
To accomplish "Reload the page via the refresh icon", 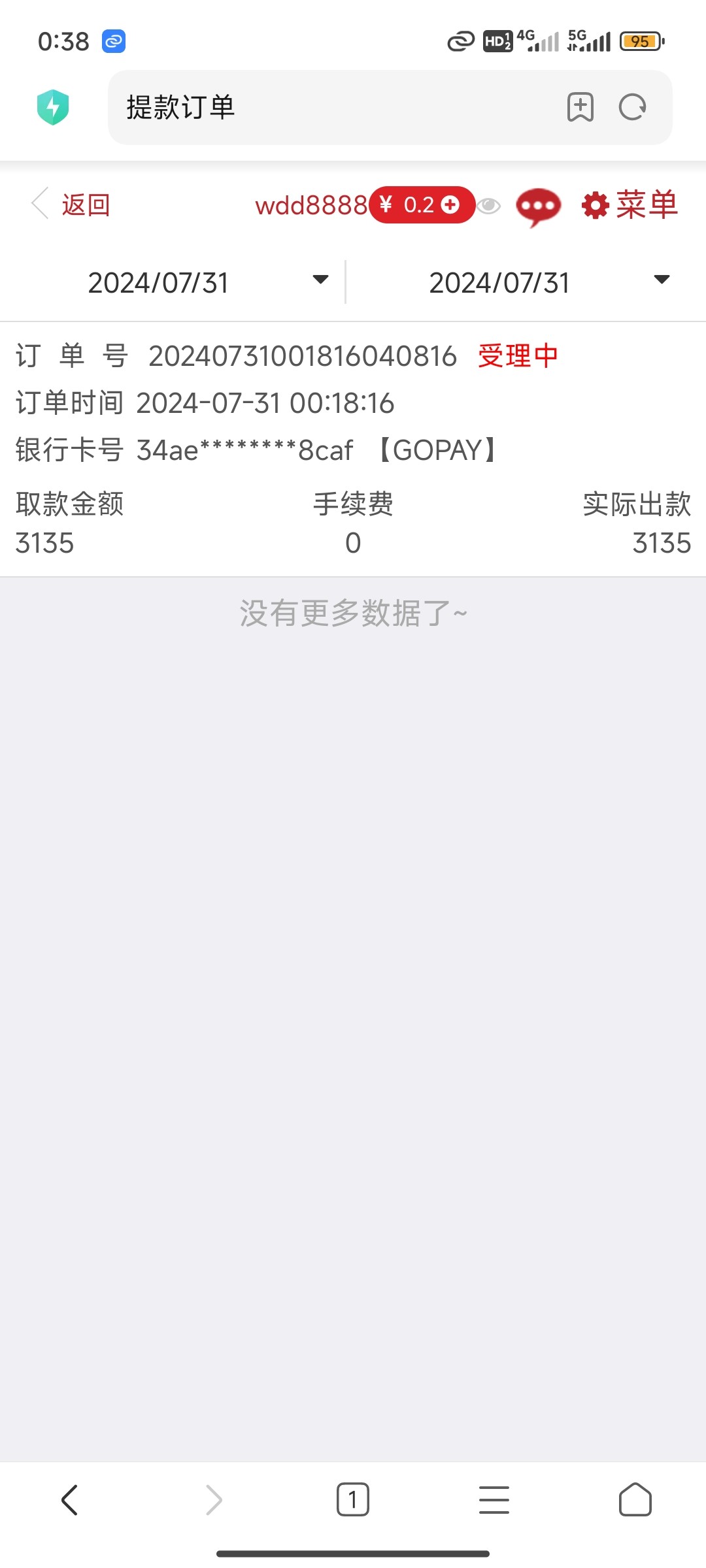I will (x=632, y=107).
